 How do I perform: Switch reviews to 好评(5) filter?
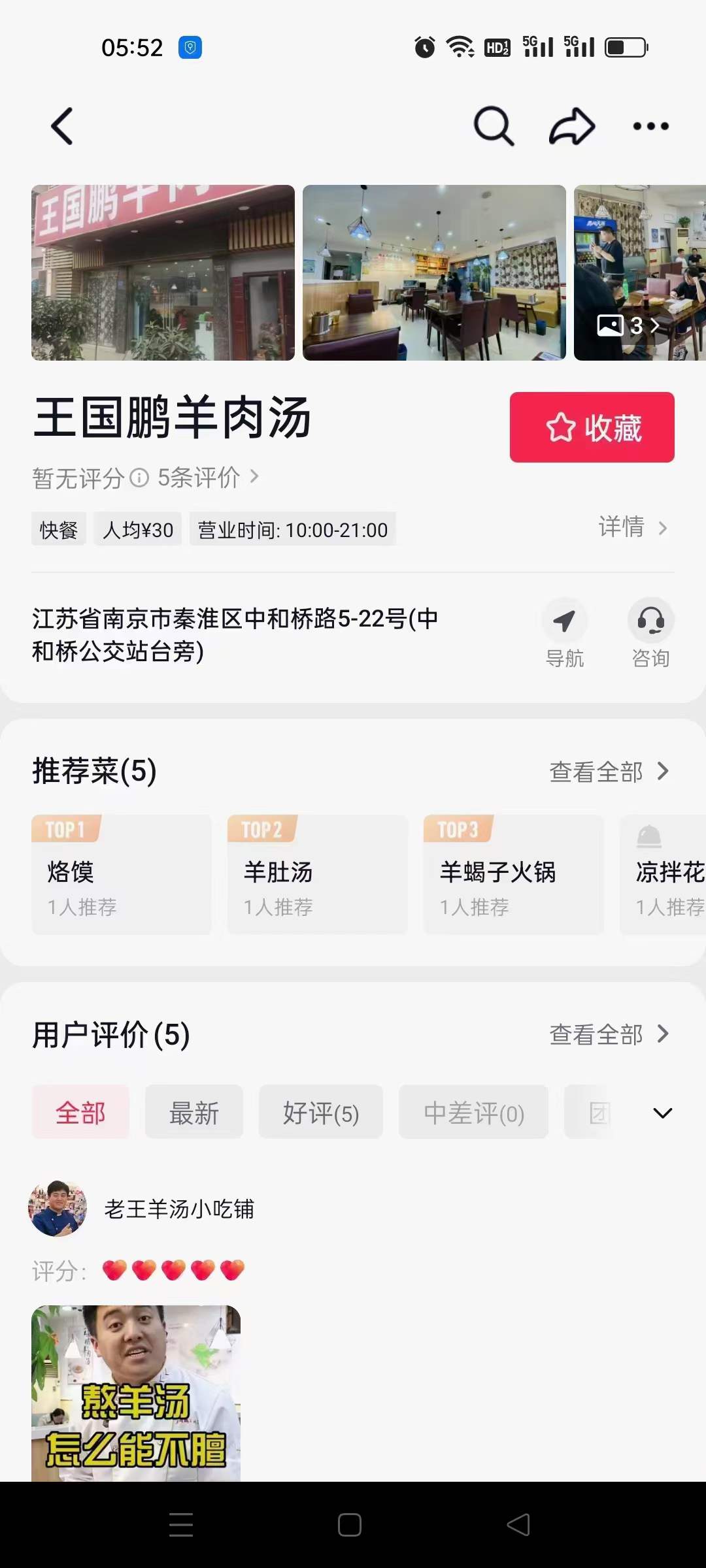(320, 1111)
